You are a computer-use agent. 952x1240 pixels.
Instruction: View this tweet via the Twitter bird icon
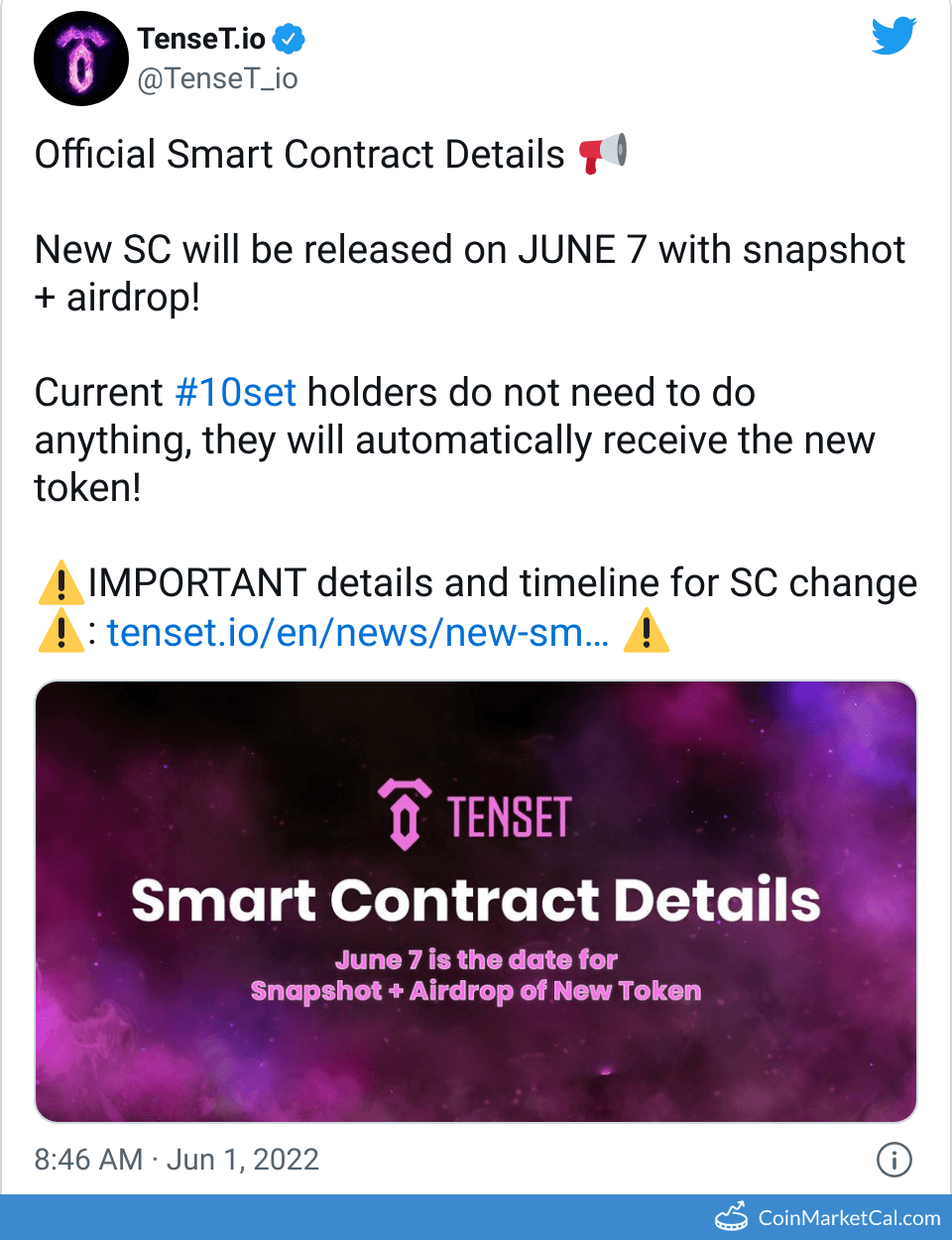tap(892, 37)
